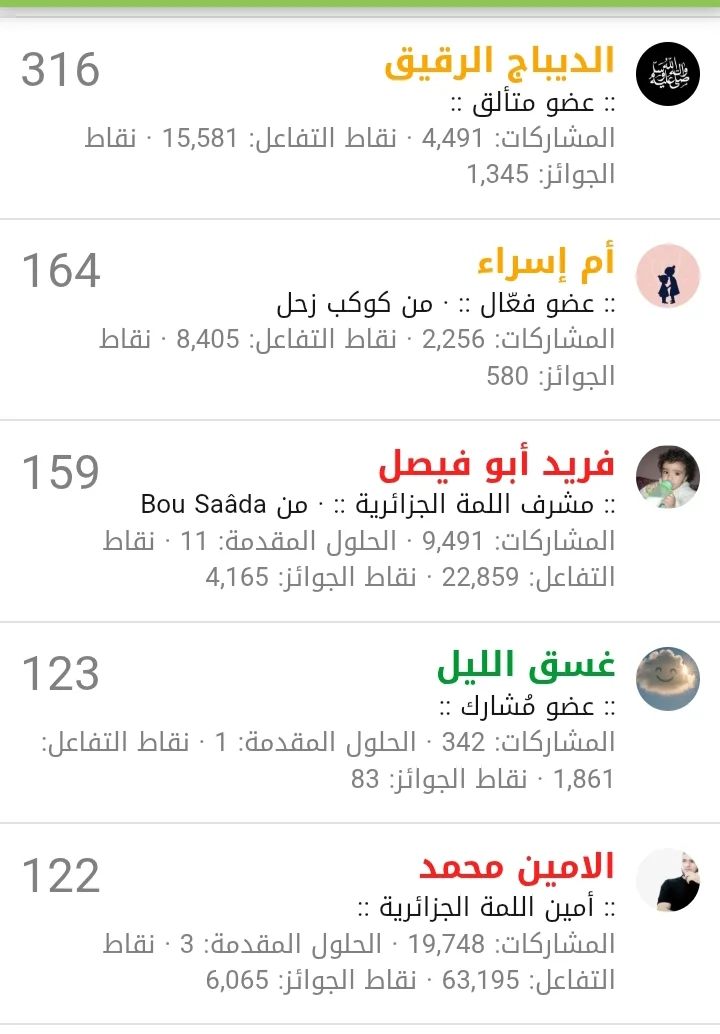Open الديباج الرقيق member profile
Viewport: 720px width, 1034px height.
click(x=499, y=63)
